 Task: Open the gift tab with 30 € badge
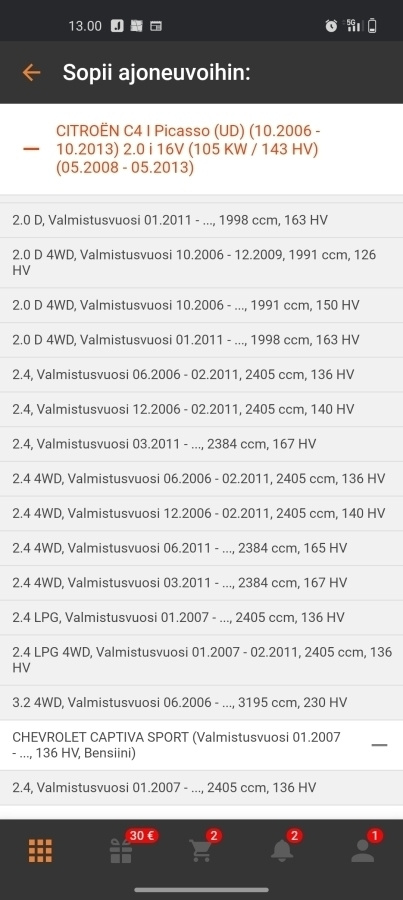click(x=121, y=851)
